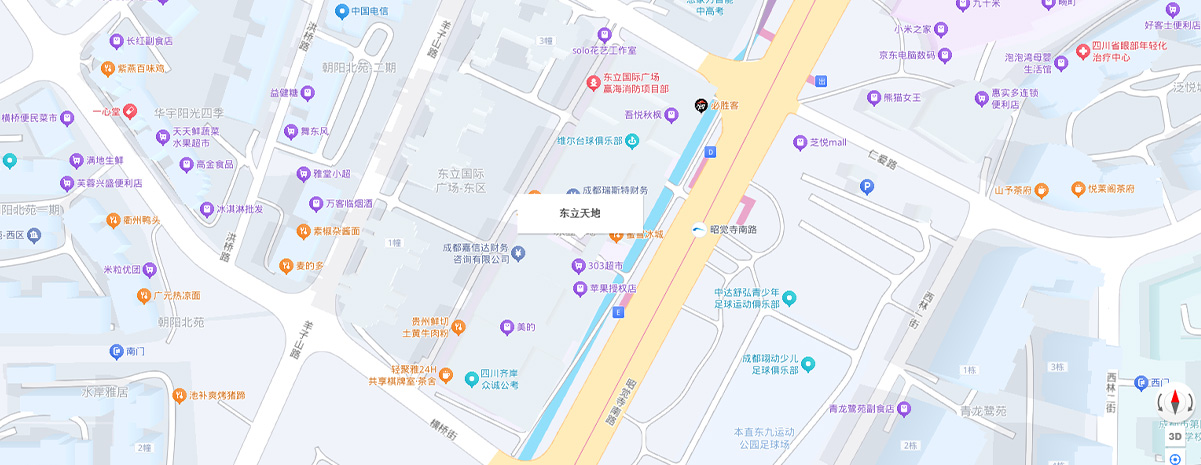Toggle the 3D map view
Image resolution: width=1201 pixels, height=465 pixels.
coord(1175,436)
